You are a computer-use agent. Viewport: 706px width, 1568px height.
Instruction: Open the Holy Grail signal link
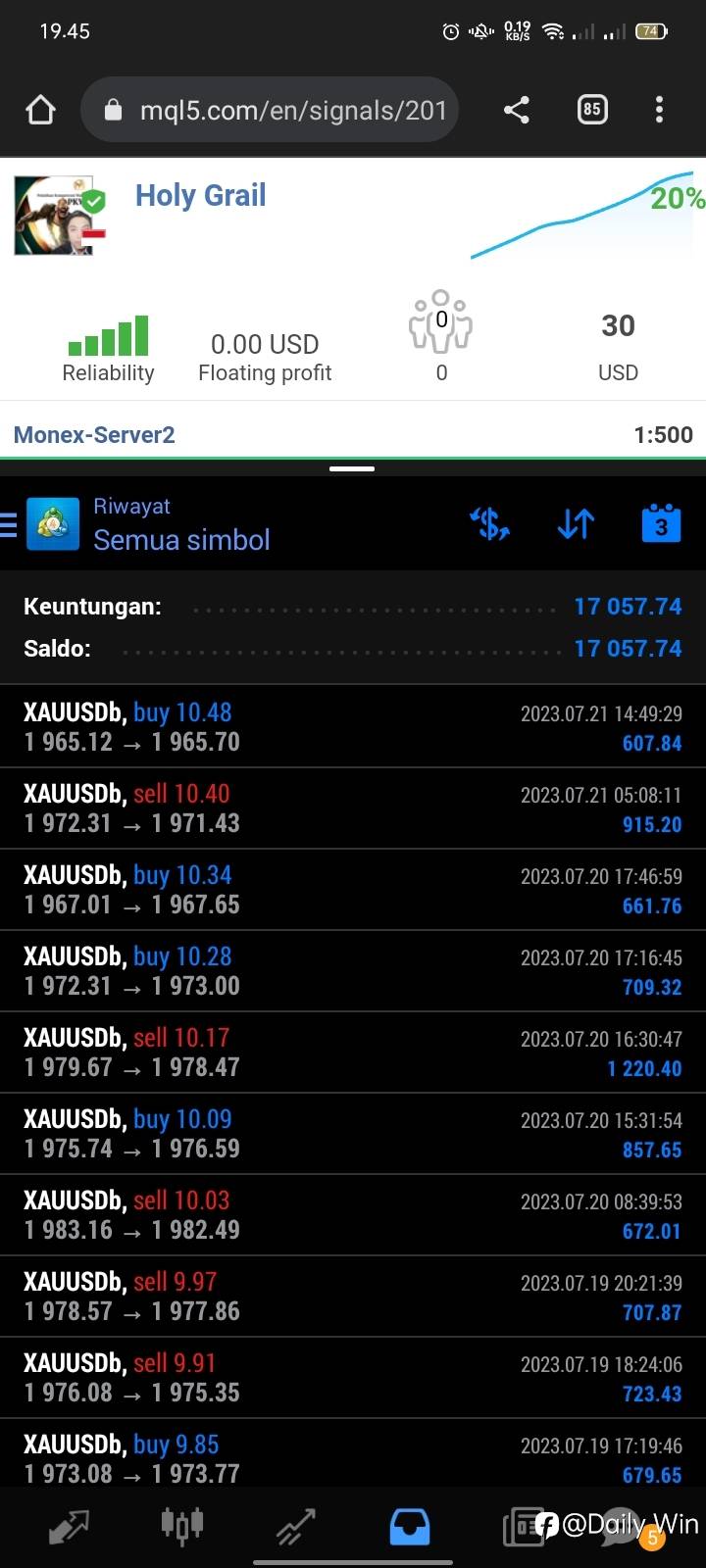click(200, 195)
